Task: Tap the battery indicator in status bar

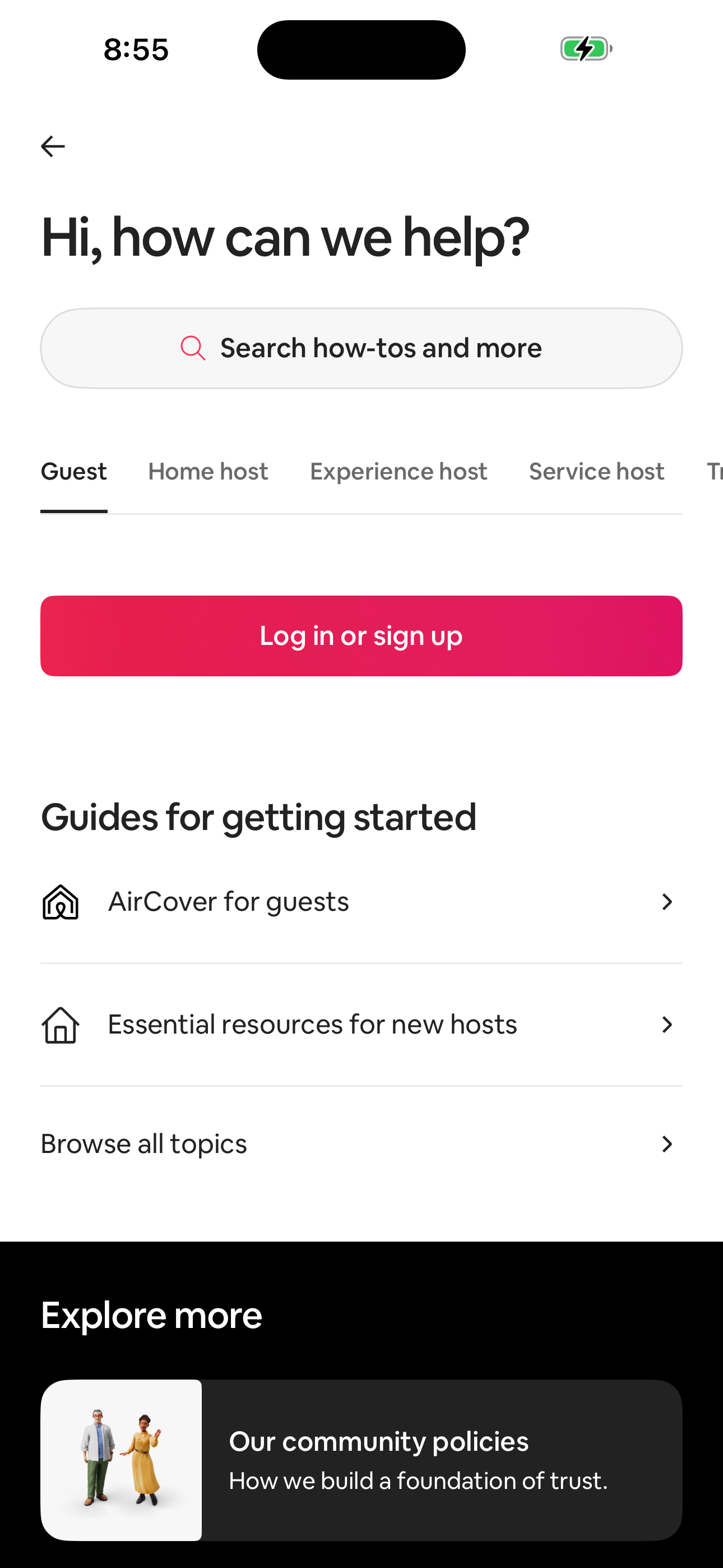Action: click(586, 49)
